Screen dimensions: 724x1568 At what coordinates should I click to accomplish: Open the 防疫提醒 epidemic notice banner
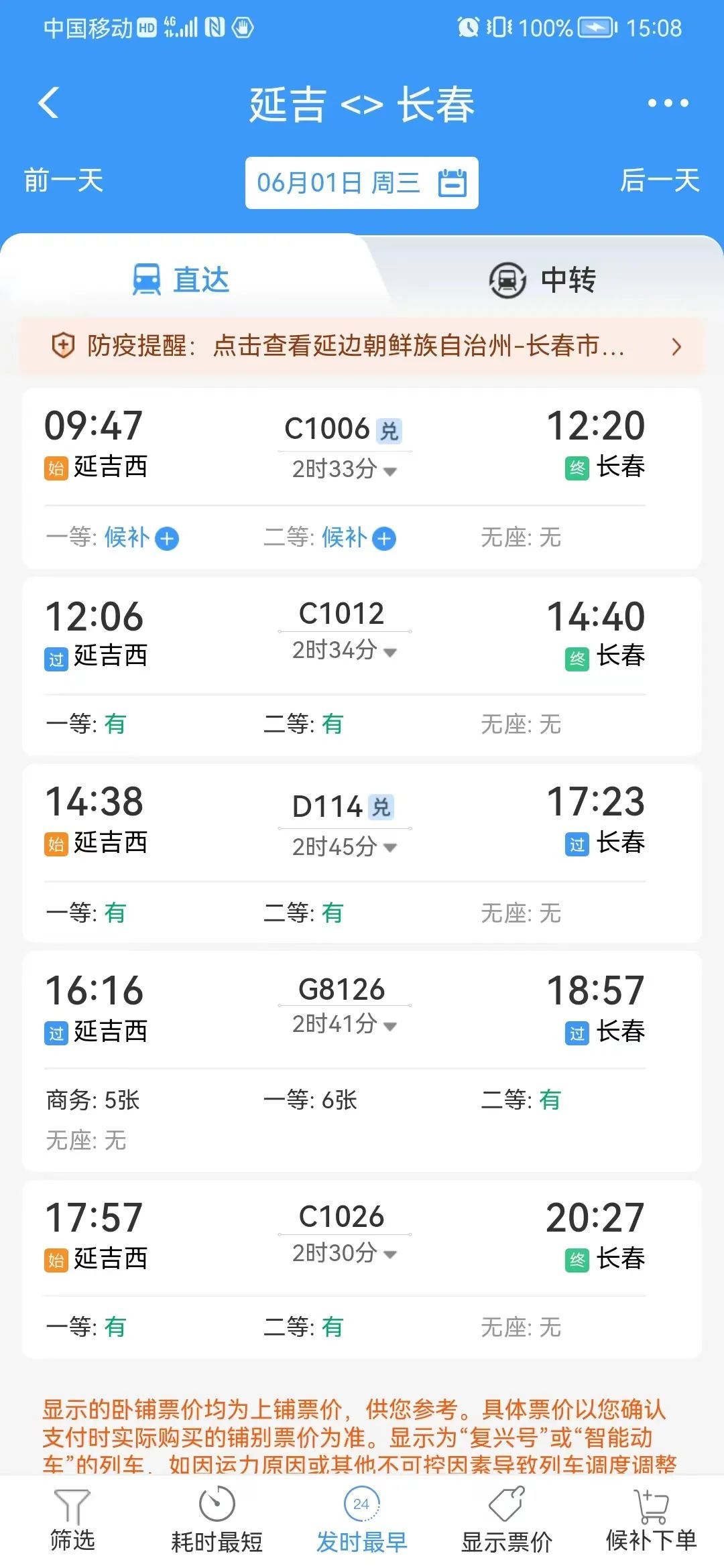pos(362,346)
